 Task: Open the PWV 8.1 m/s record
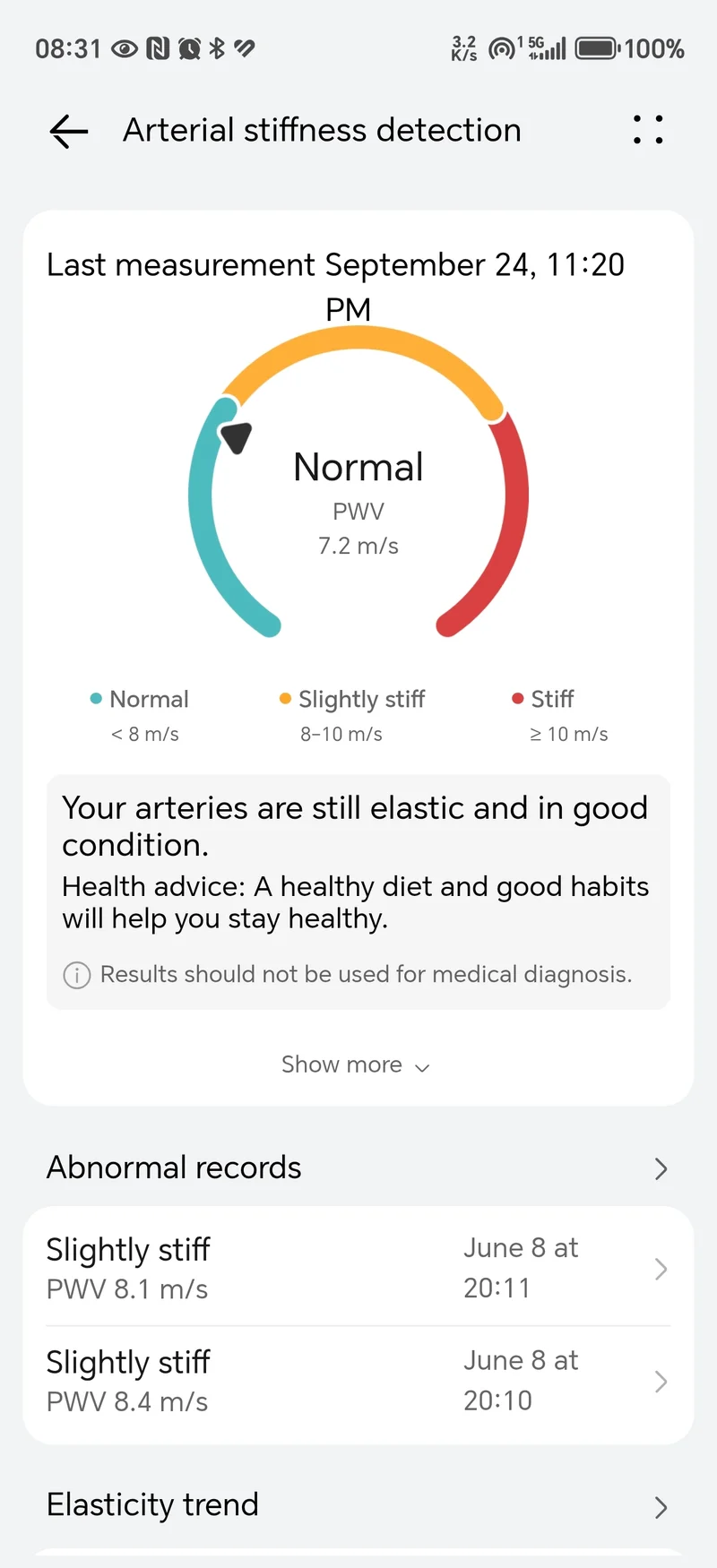tap(358, 1268)
